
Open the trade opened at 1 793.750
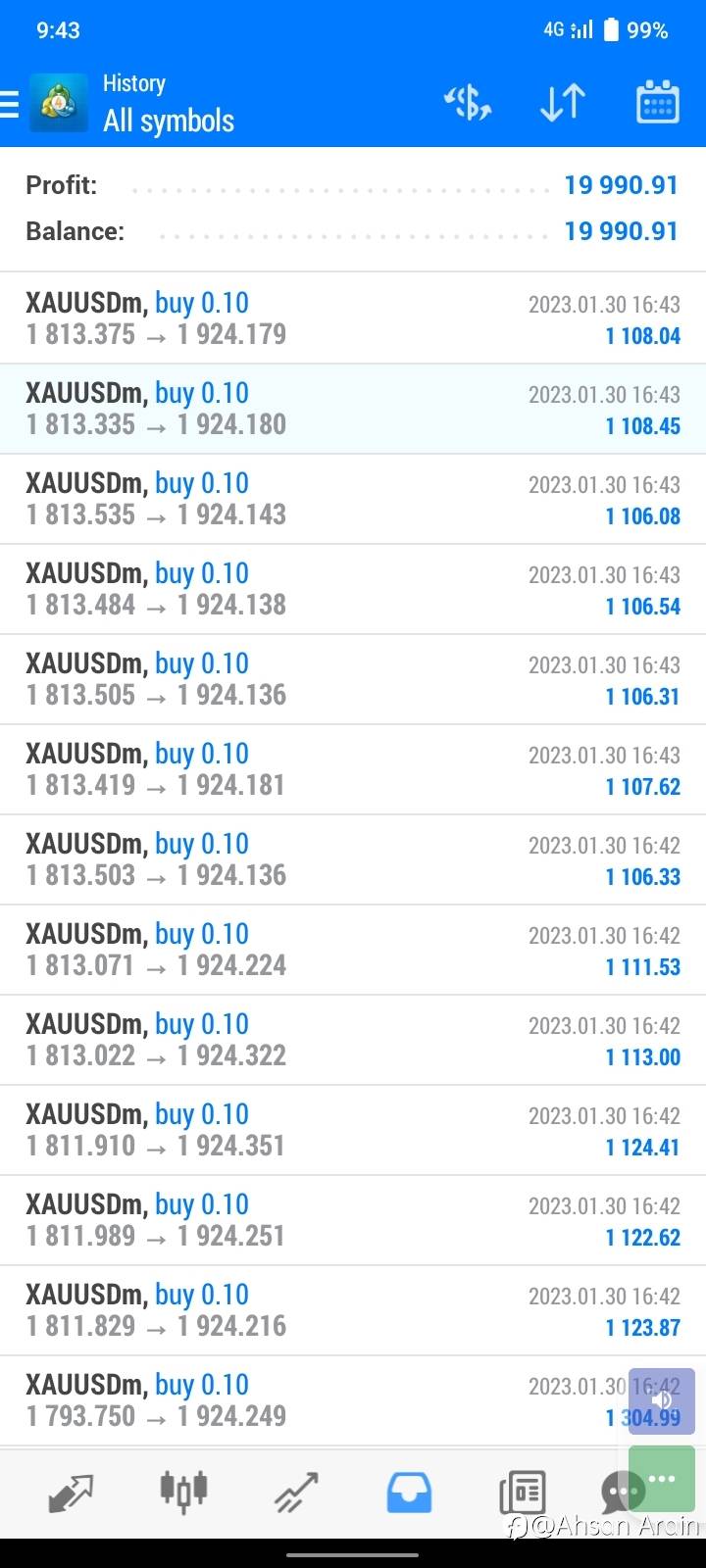(353, 1400)
